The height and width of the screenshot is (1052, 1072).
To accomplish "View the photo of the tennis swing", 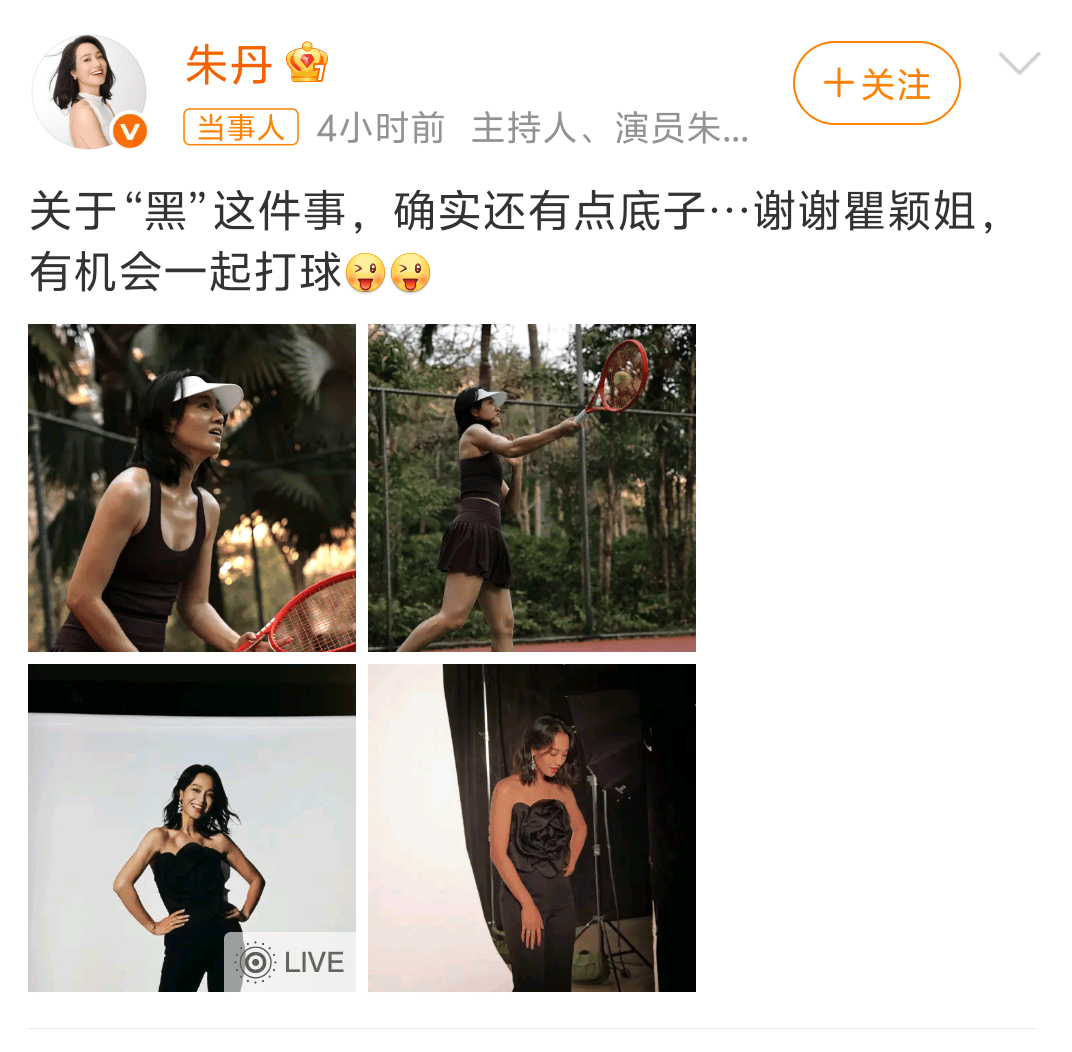I will (532, 488).
